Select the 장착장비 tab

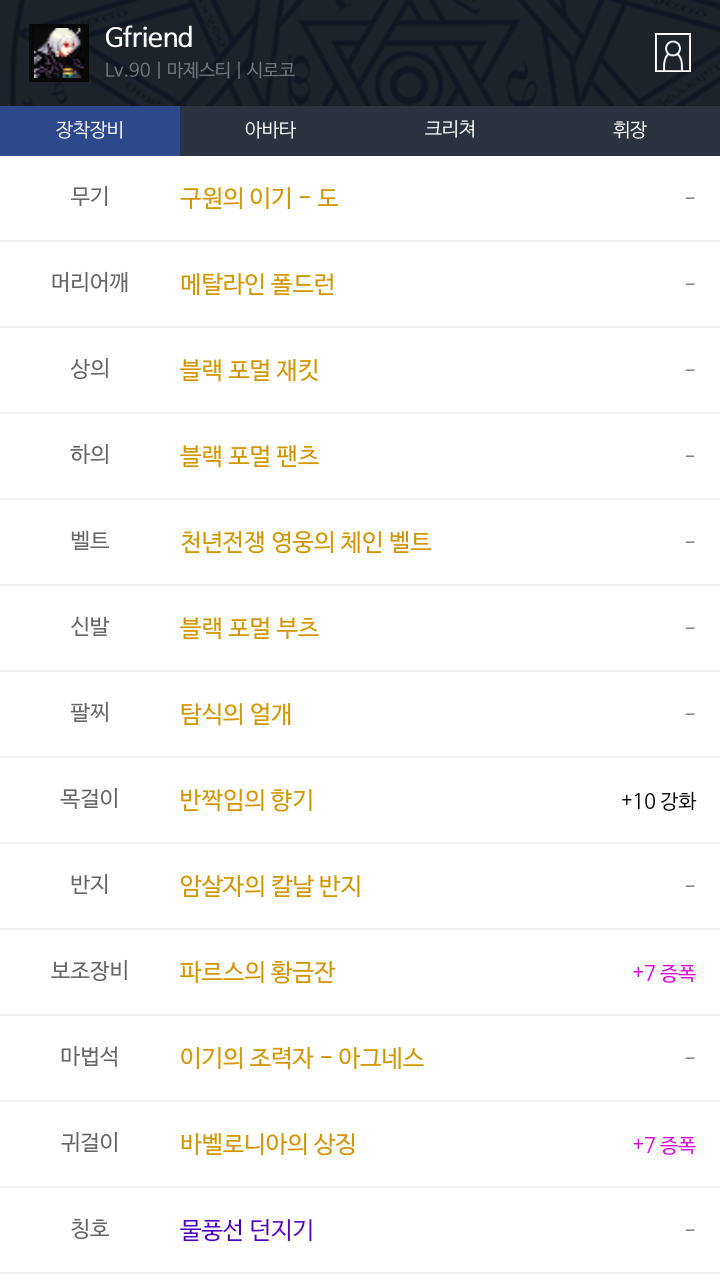[x=90, y=130]
